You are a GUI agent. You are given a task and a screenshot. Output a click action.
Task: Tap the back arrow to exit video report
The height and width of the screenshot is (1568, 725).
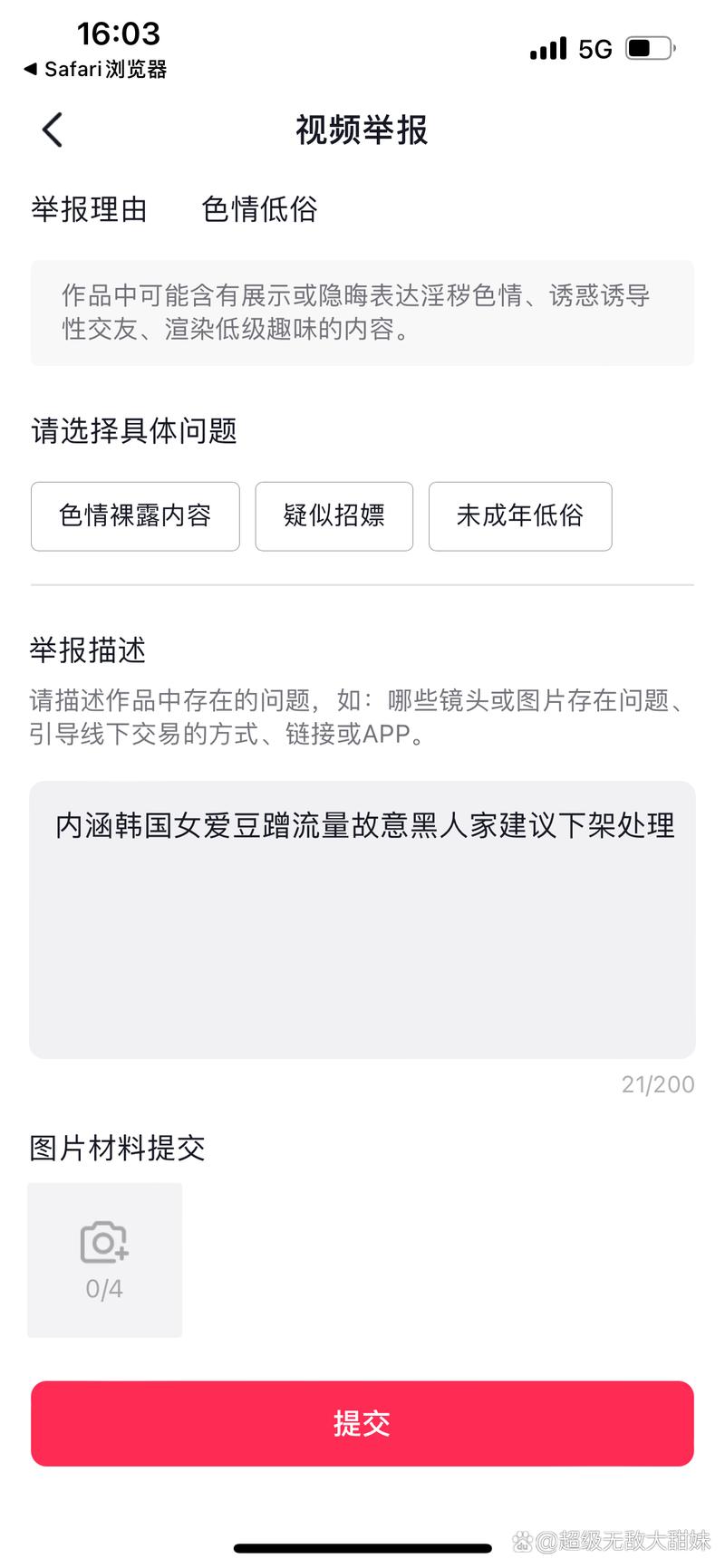(x=51, y=130)
